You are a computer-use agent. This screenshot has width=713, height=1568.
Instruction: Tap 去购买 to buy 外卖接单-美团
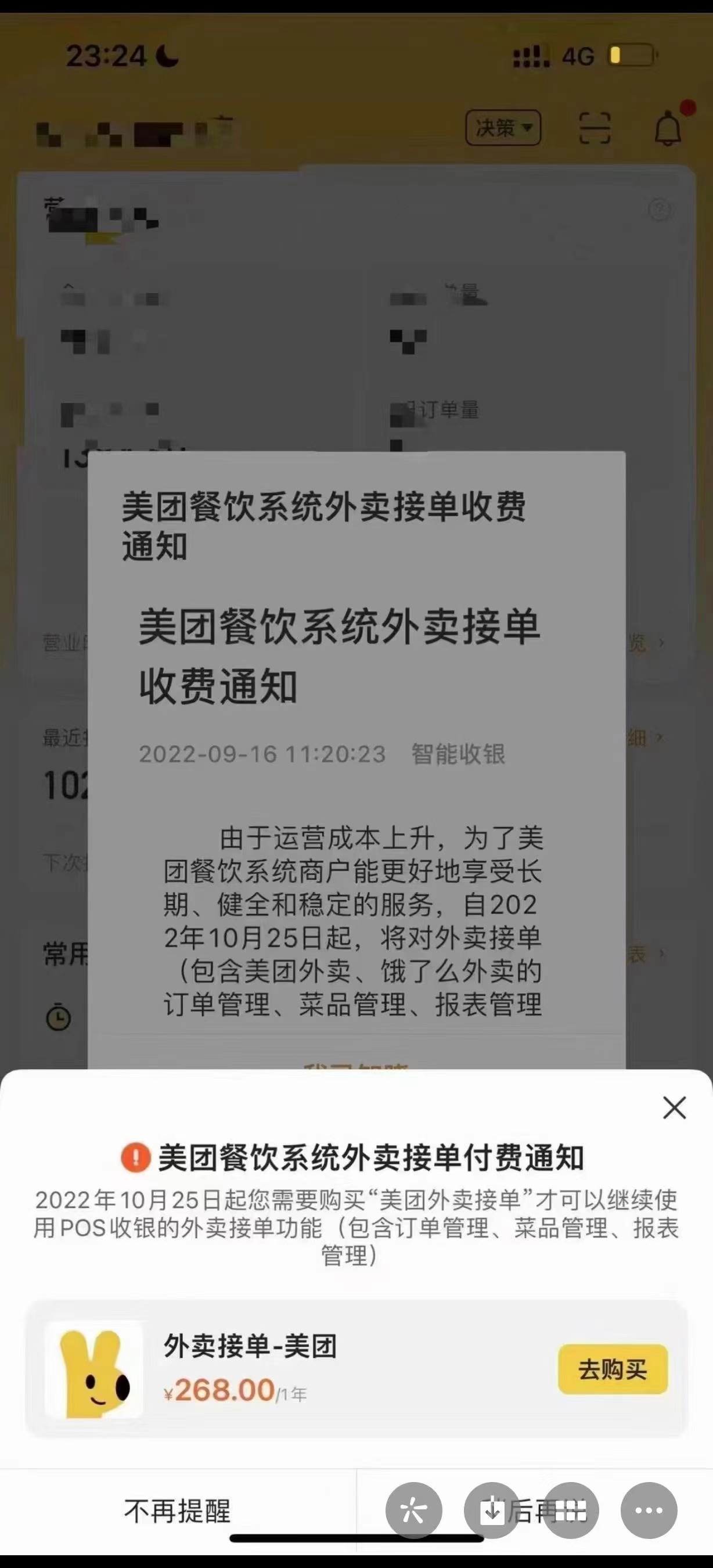tap(613, 1369)
